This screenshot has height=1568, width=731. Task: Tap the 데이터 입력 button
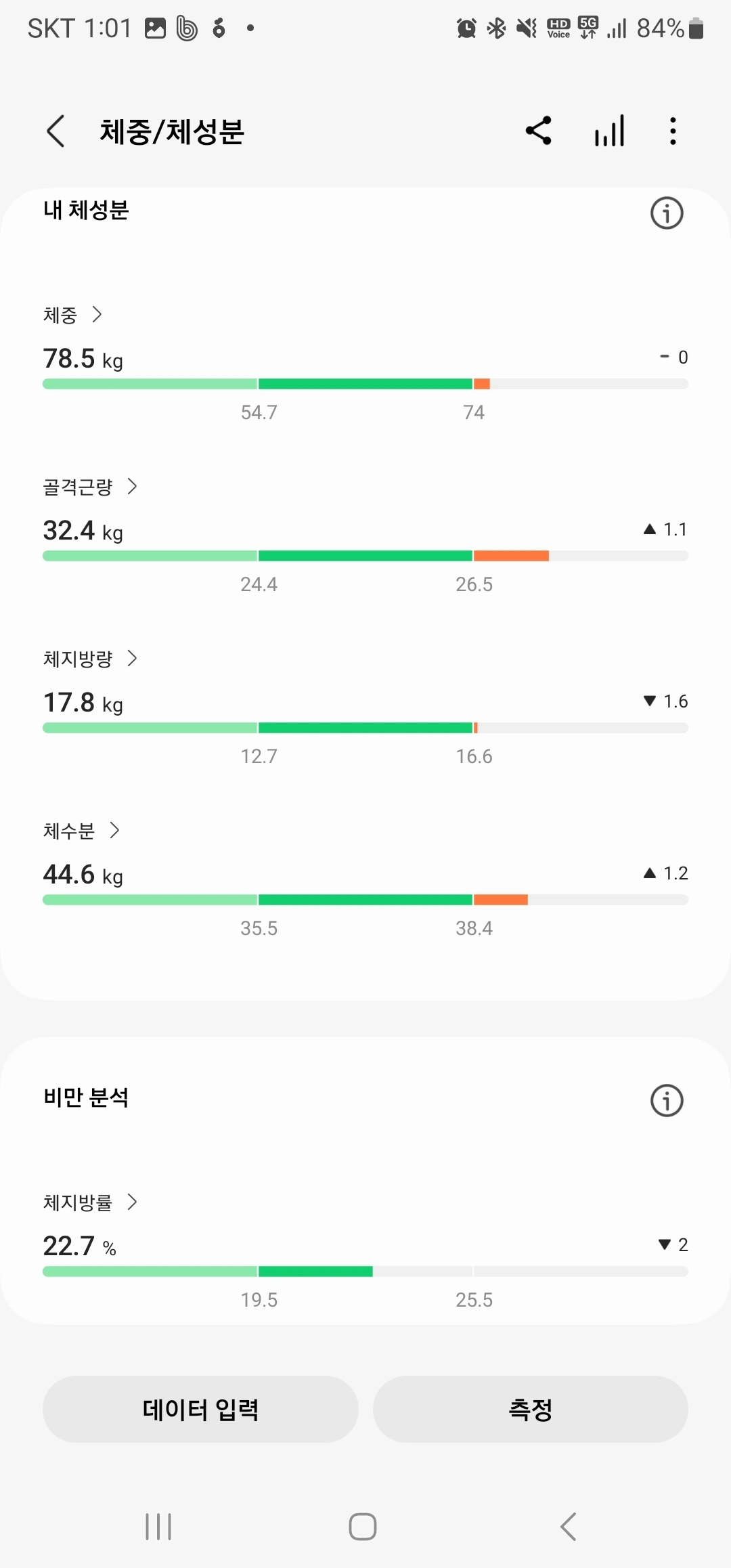point(200,1409)
